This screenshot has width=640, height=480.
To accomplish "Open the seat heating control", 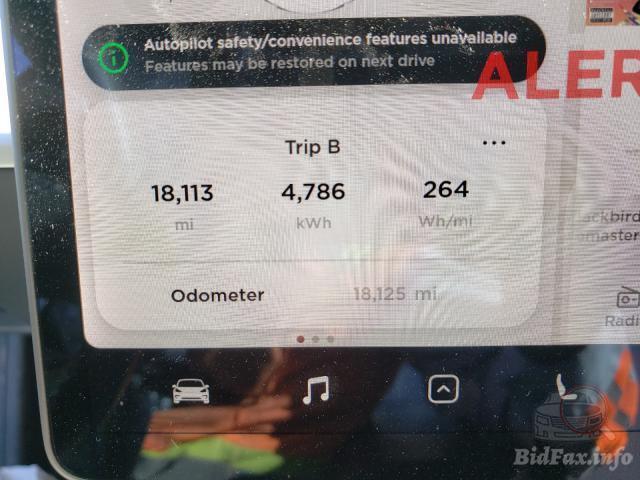I will 568,388.
